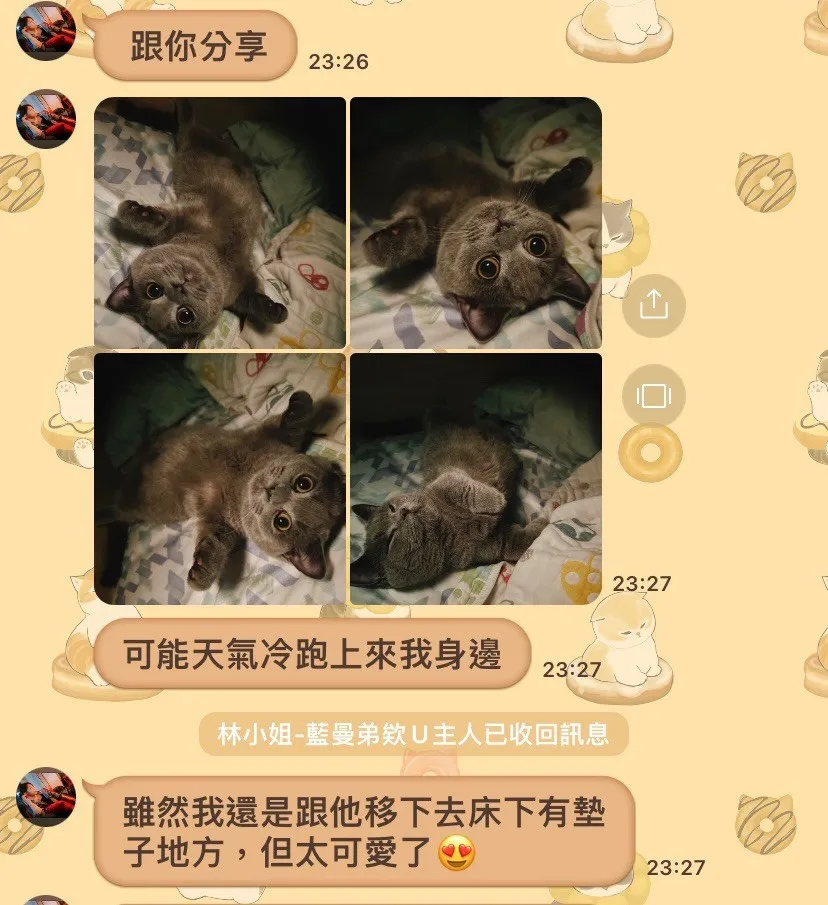Image resolution: width=828 pixels, height=905 pixels.
Task: Open sender's profile avatar beside 跟你分享
Action: 46,31
